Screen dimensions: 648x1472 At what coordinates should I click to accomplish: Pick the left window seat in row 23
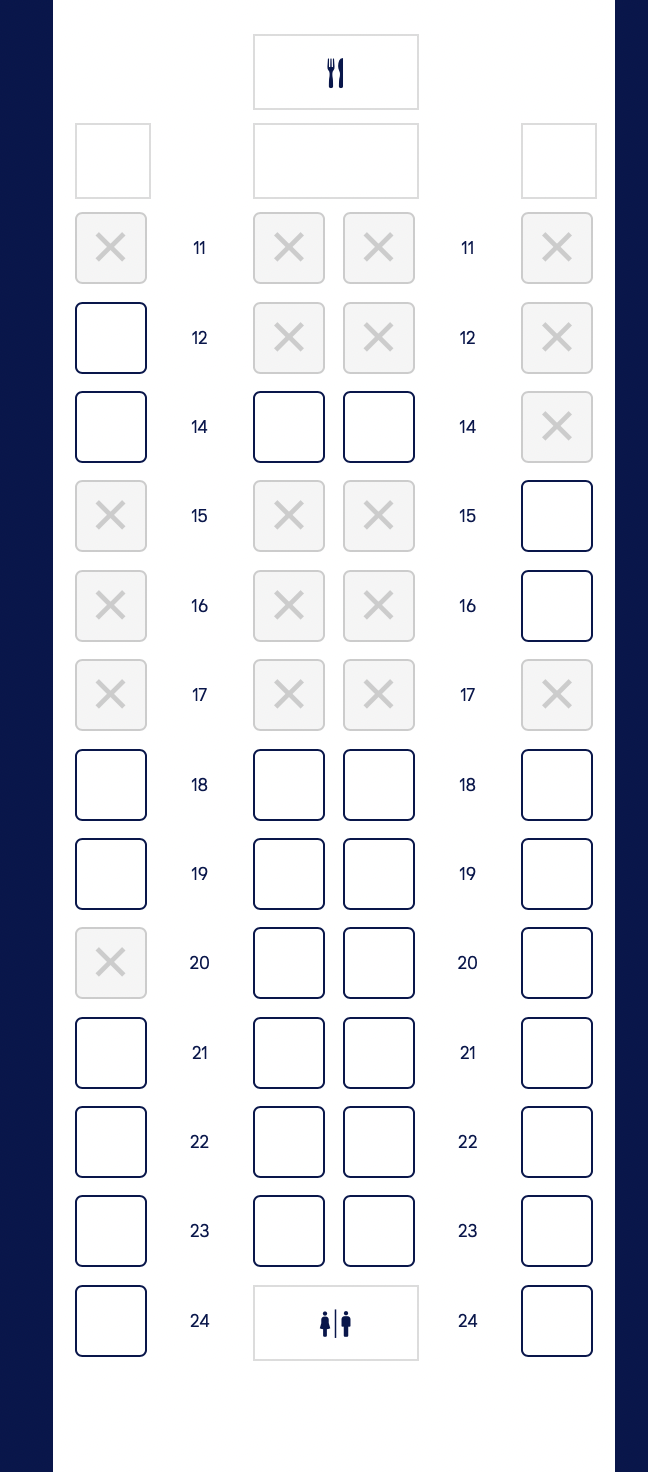tap(111, 1231)
